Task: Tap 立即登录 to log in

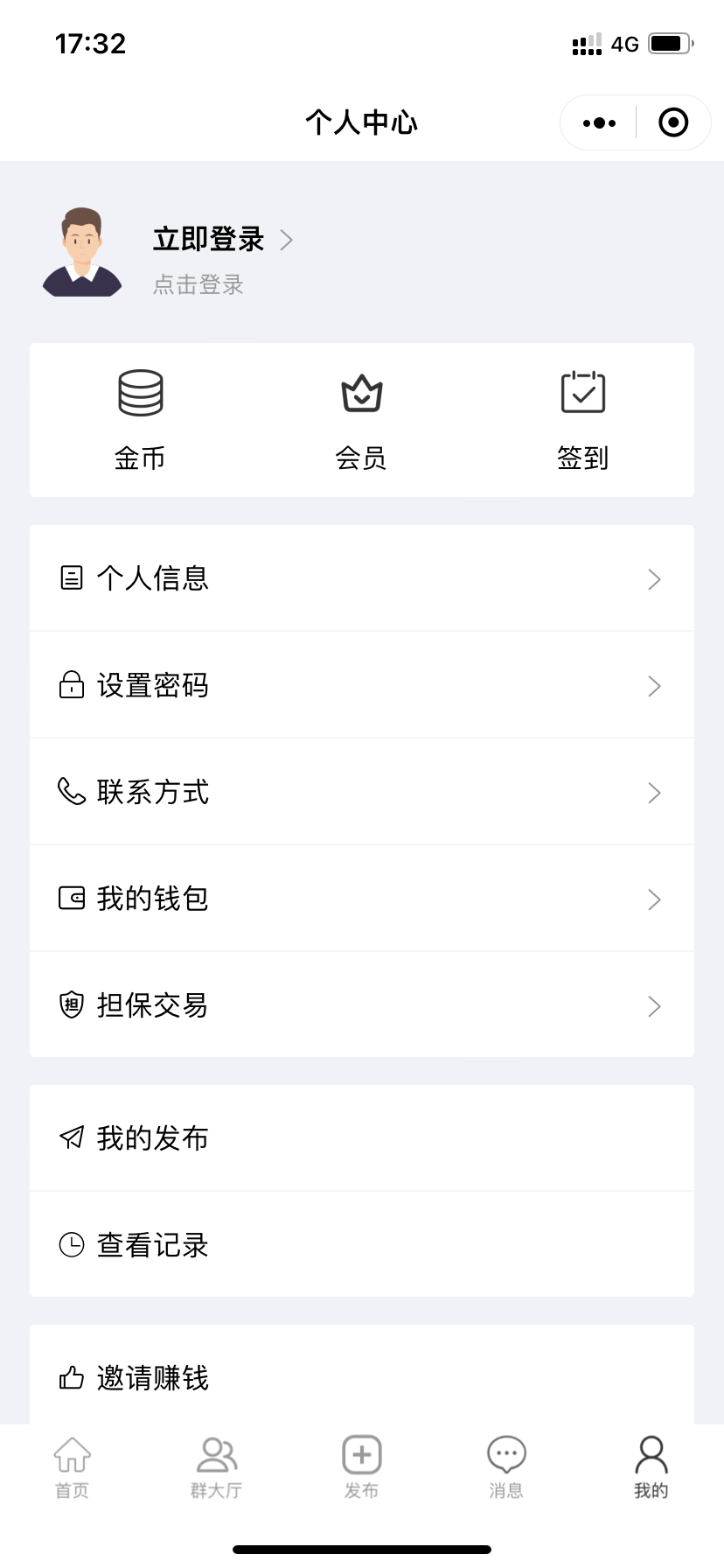Action: [209, 240]
